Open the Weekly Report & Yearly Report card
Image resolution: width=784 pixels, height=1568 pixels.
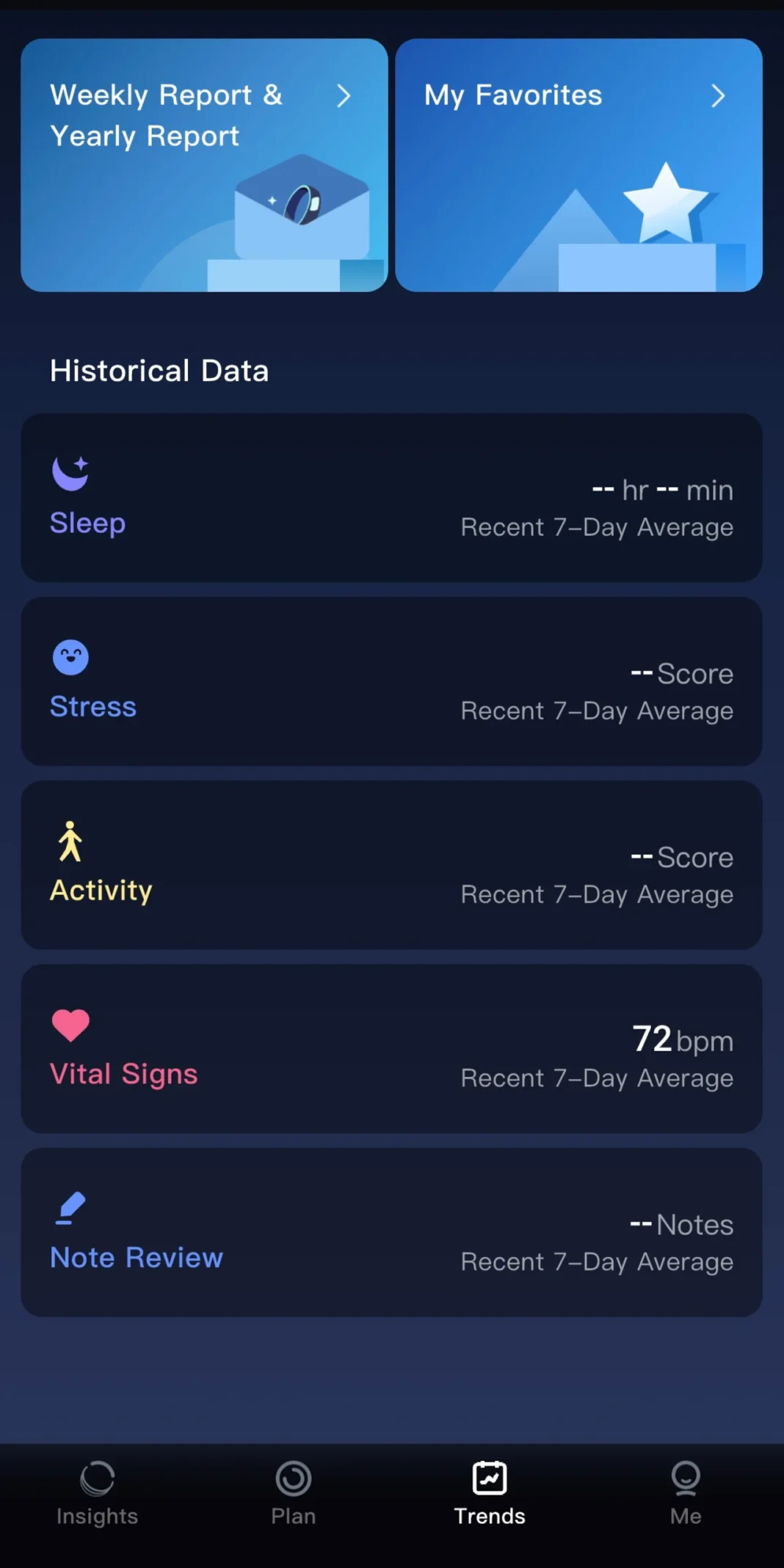tap(204, 165)
